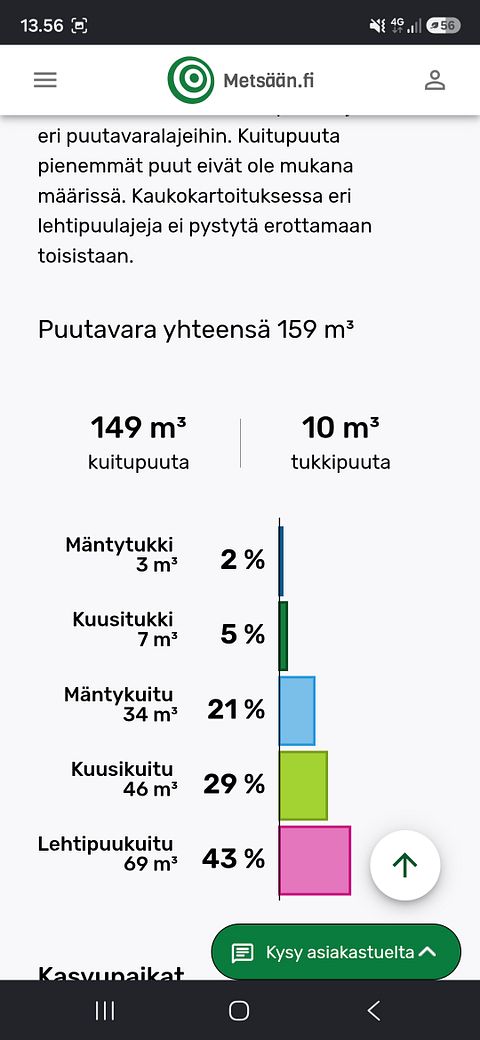Tap the scroll-to-top arrow button
Viewport: 480px width, 1040px height.
coord(405,865)
